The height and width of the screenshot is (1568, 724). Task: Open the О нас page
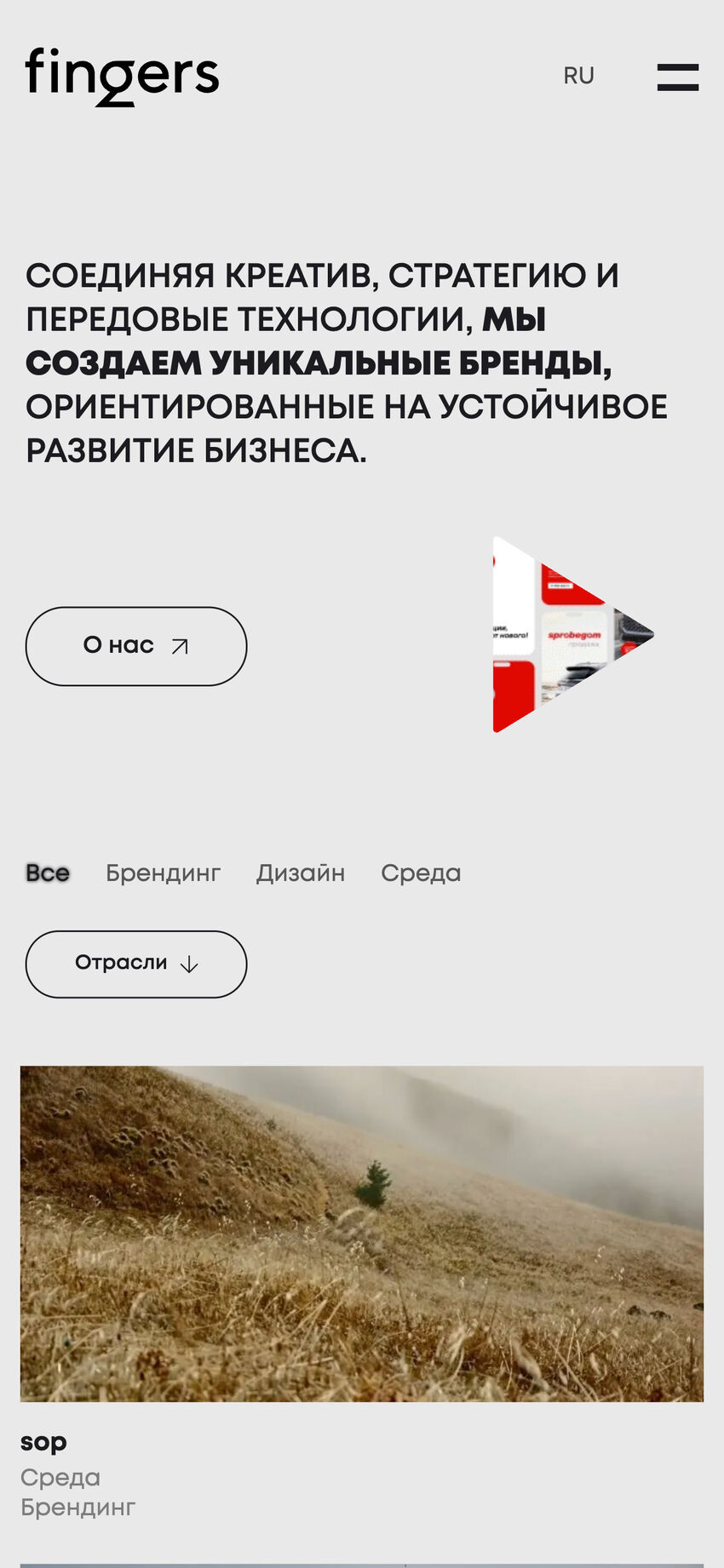(136, 646)
